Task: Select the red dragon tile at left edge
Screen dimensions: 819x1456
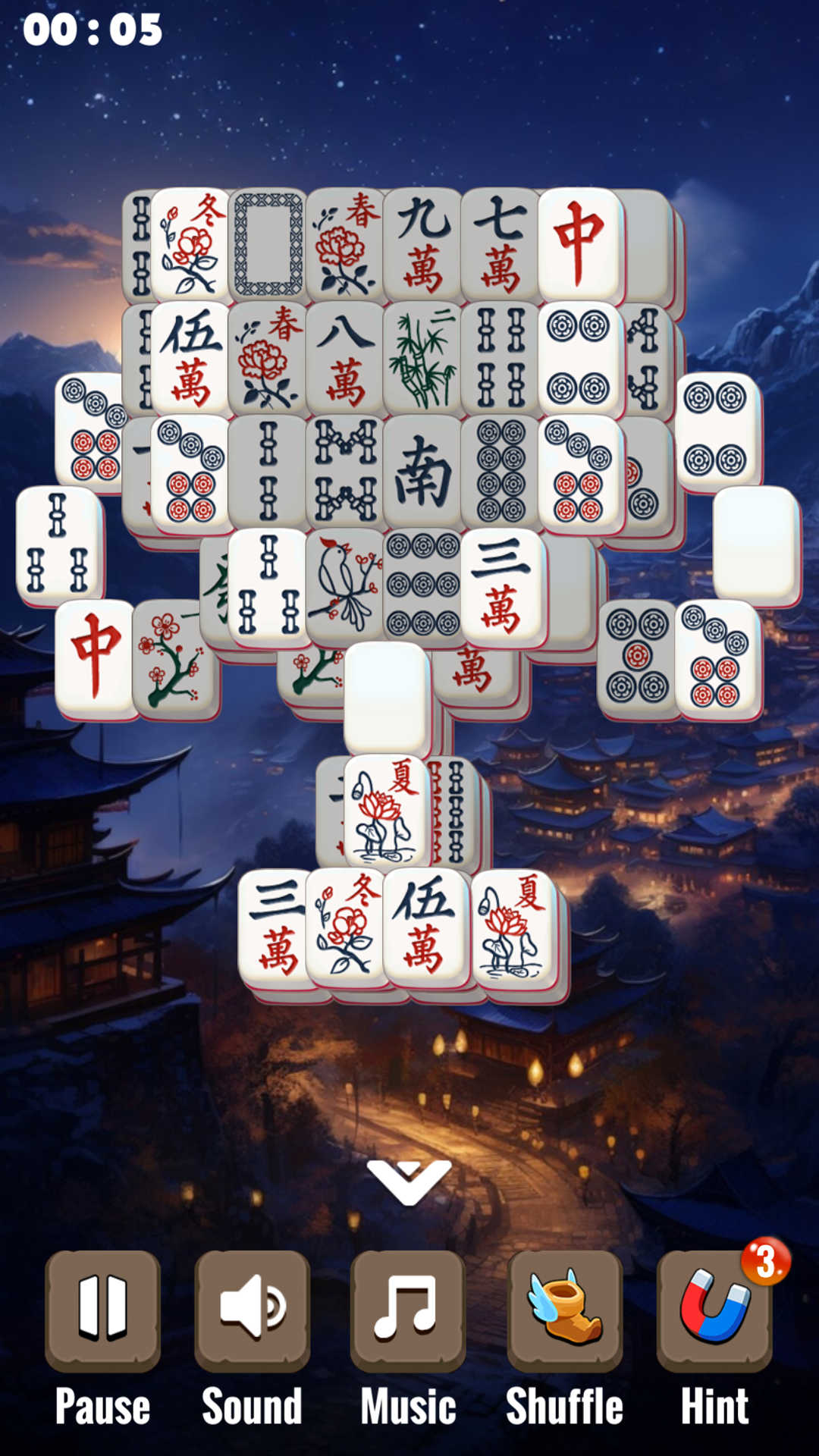Action: (96, 657)
